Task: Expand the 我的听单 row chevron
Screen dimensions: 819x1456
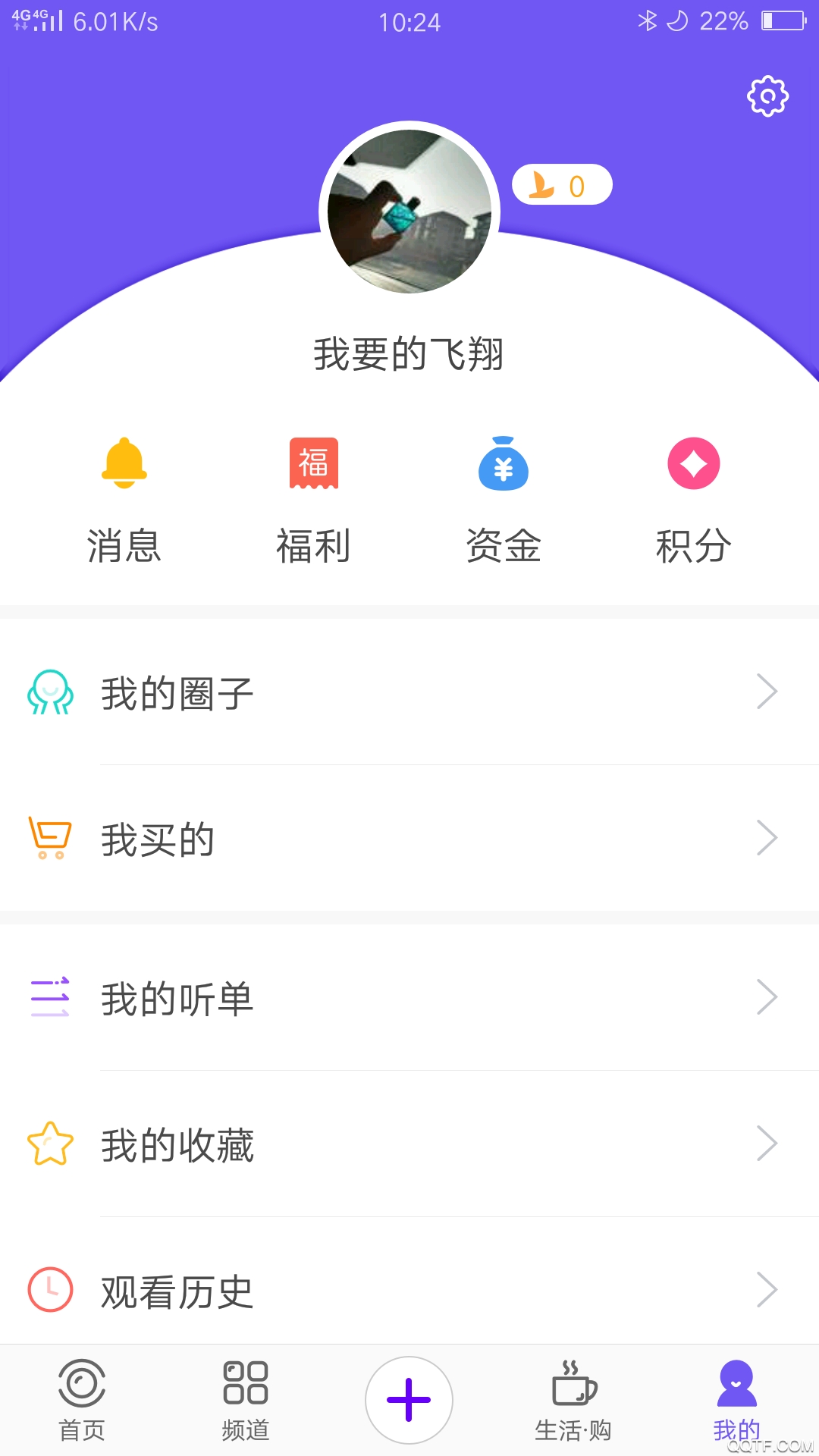Action: point(768,997)
